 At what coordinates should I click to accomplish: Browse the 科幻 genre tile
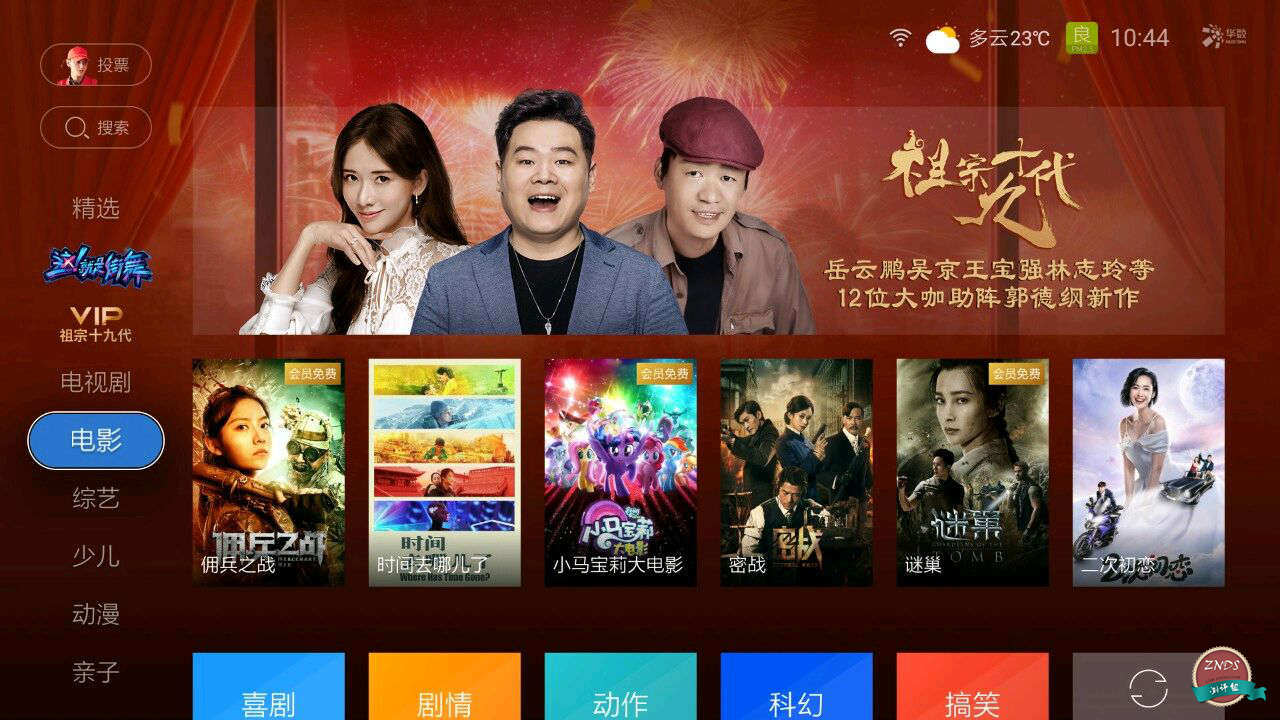click(796, 690)
